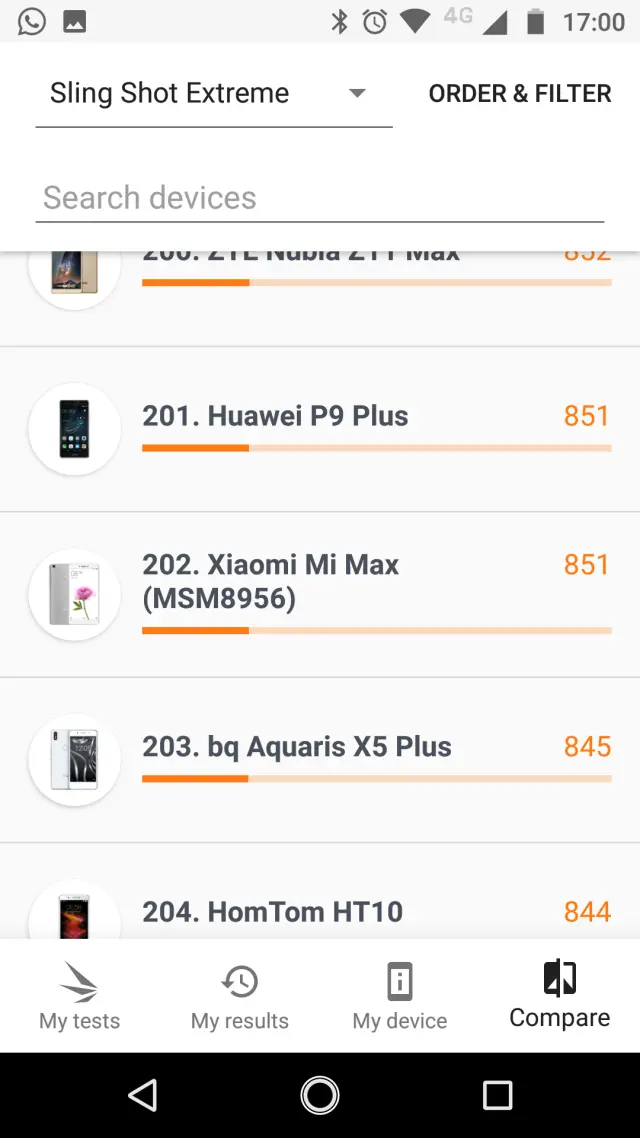
Task: Show the My device tab
Action: tap(400, 996)
